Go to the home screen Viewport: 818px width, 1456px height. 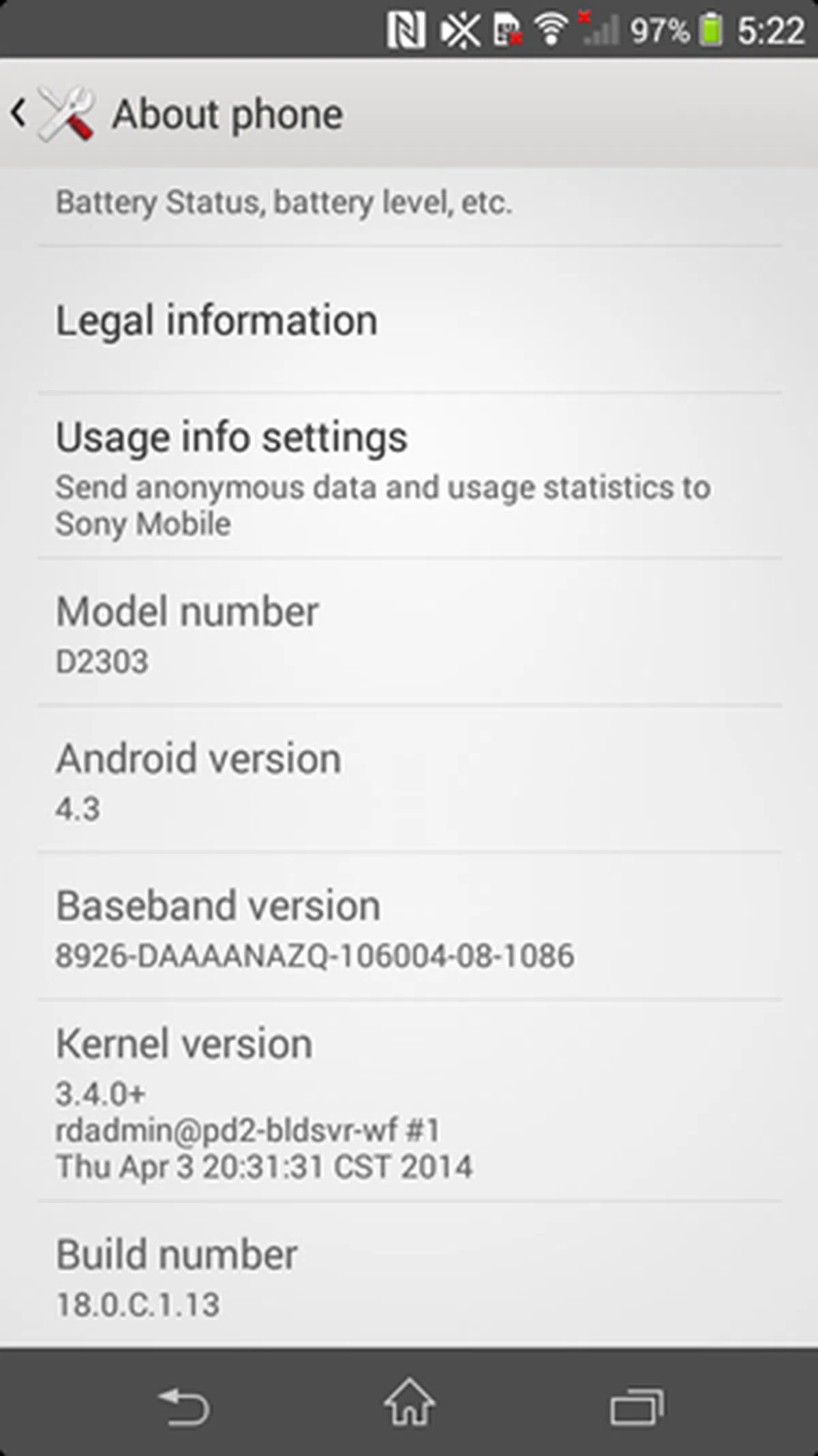409,1403
